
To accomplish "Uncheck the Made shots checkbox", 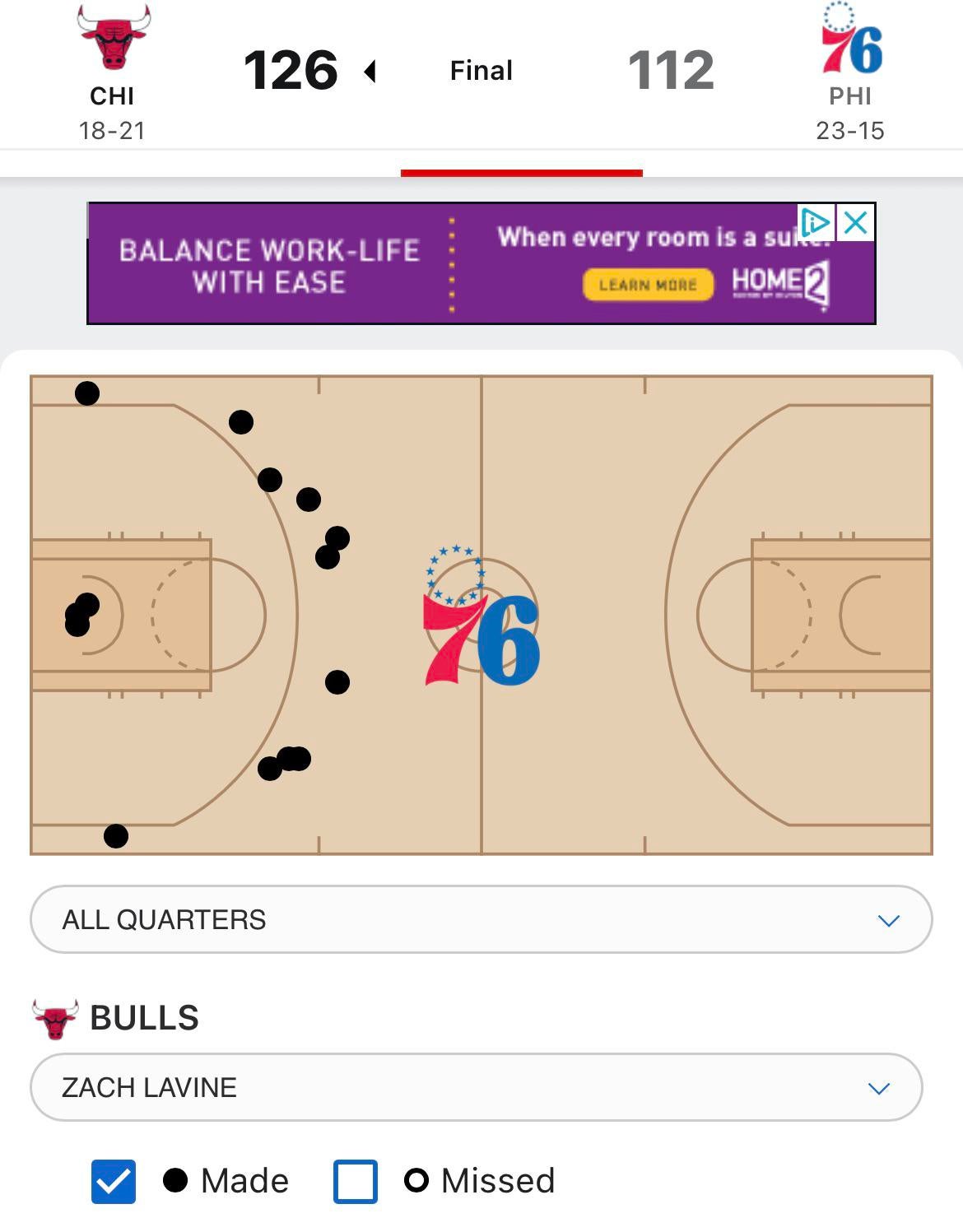I will point(114,1181).
